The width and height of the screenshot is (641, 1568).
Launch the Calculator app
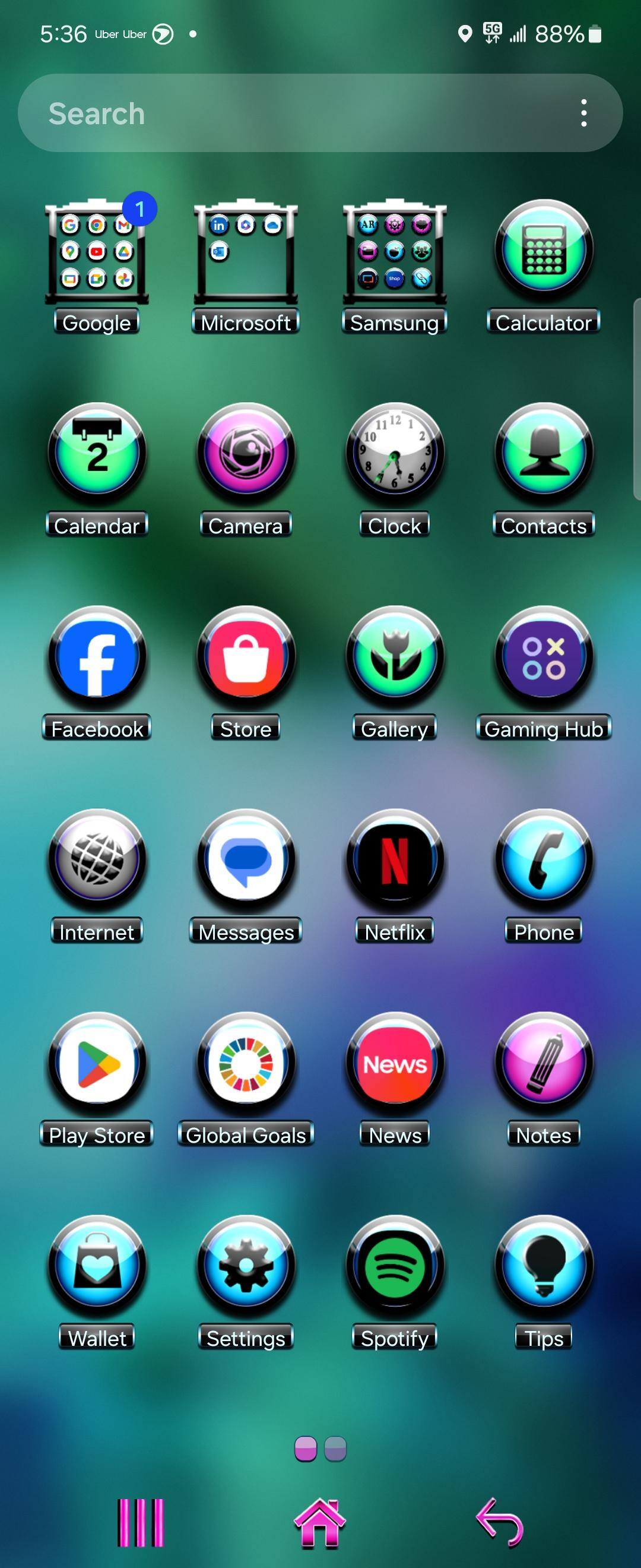[544, 249]
